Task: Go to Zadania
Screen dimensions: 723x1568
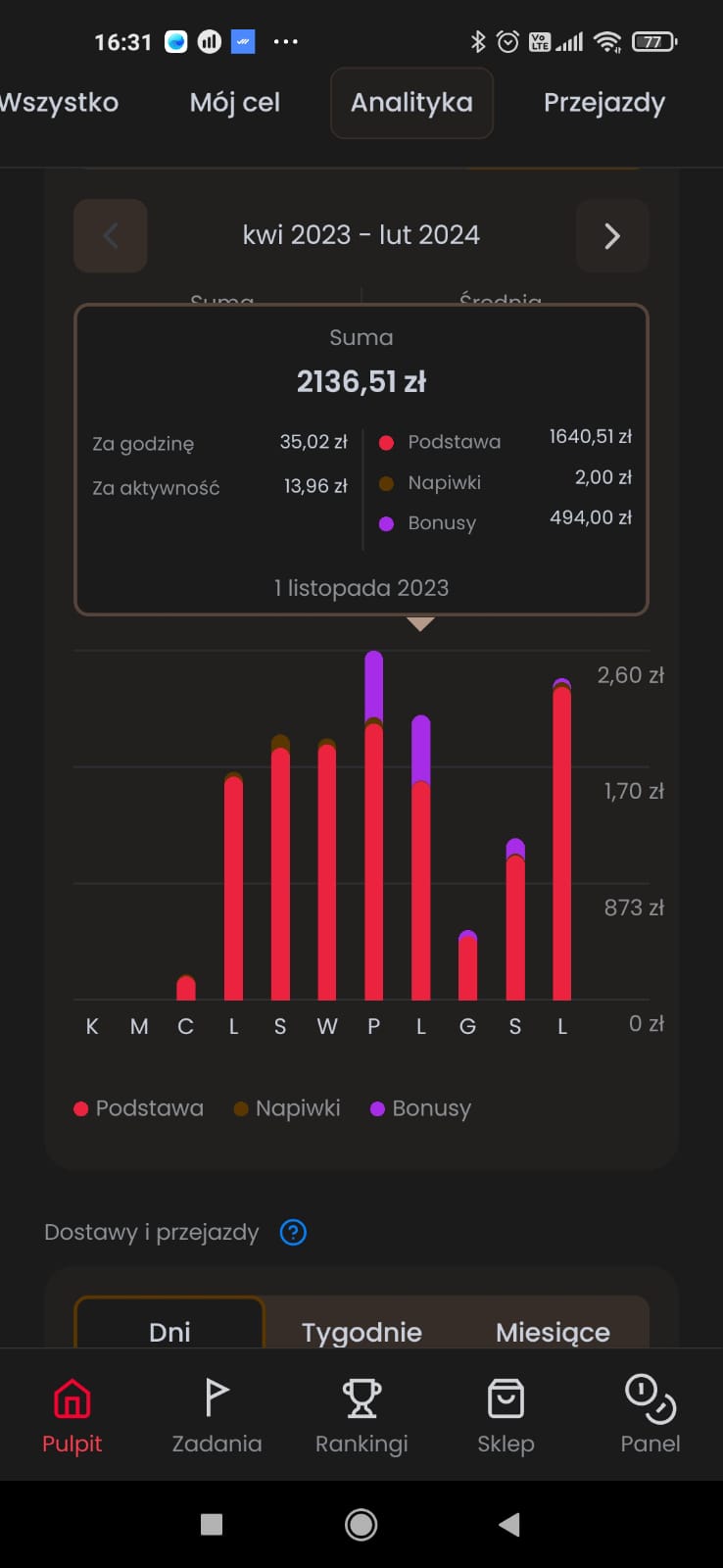Action: point(217,1414)
